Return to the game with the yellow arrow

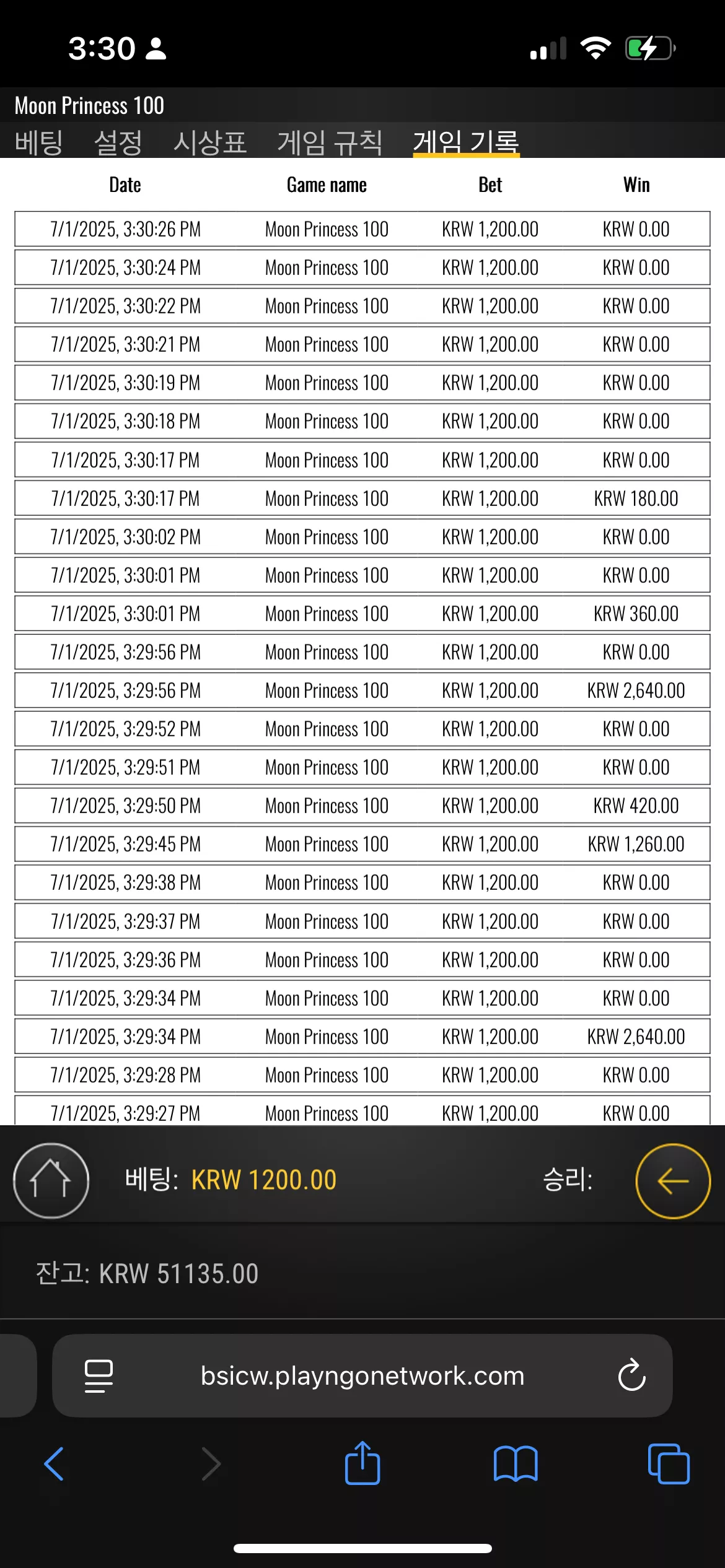(673, 1180)
